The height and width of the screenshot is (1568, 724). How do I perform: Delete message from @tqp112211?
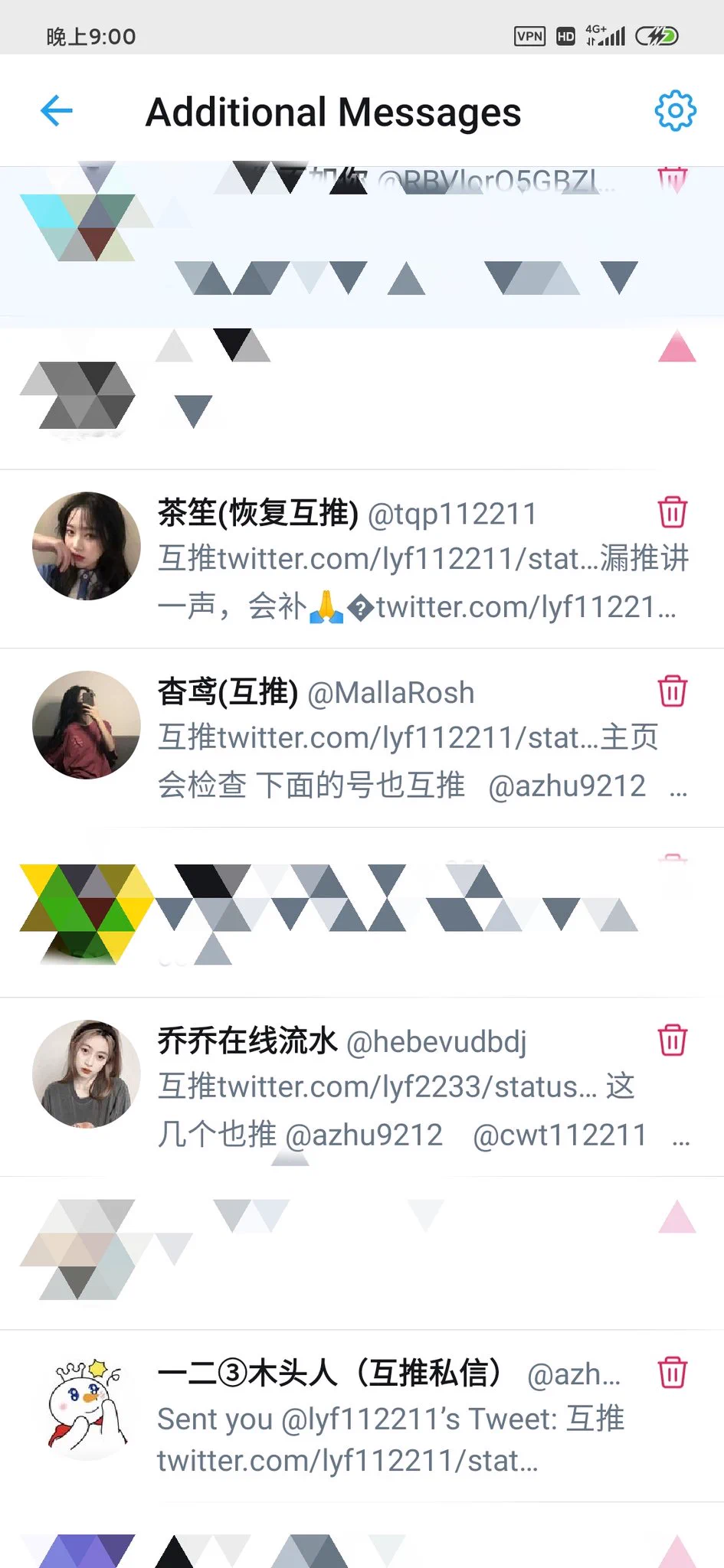tap(672, 511)
